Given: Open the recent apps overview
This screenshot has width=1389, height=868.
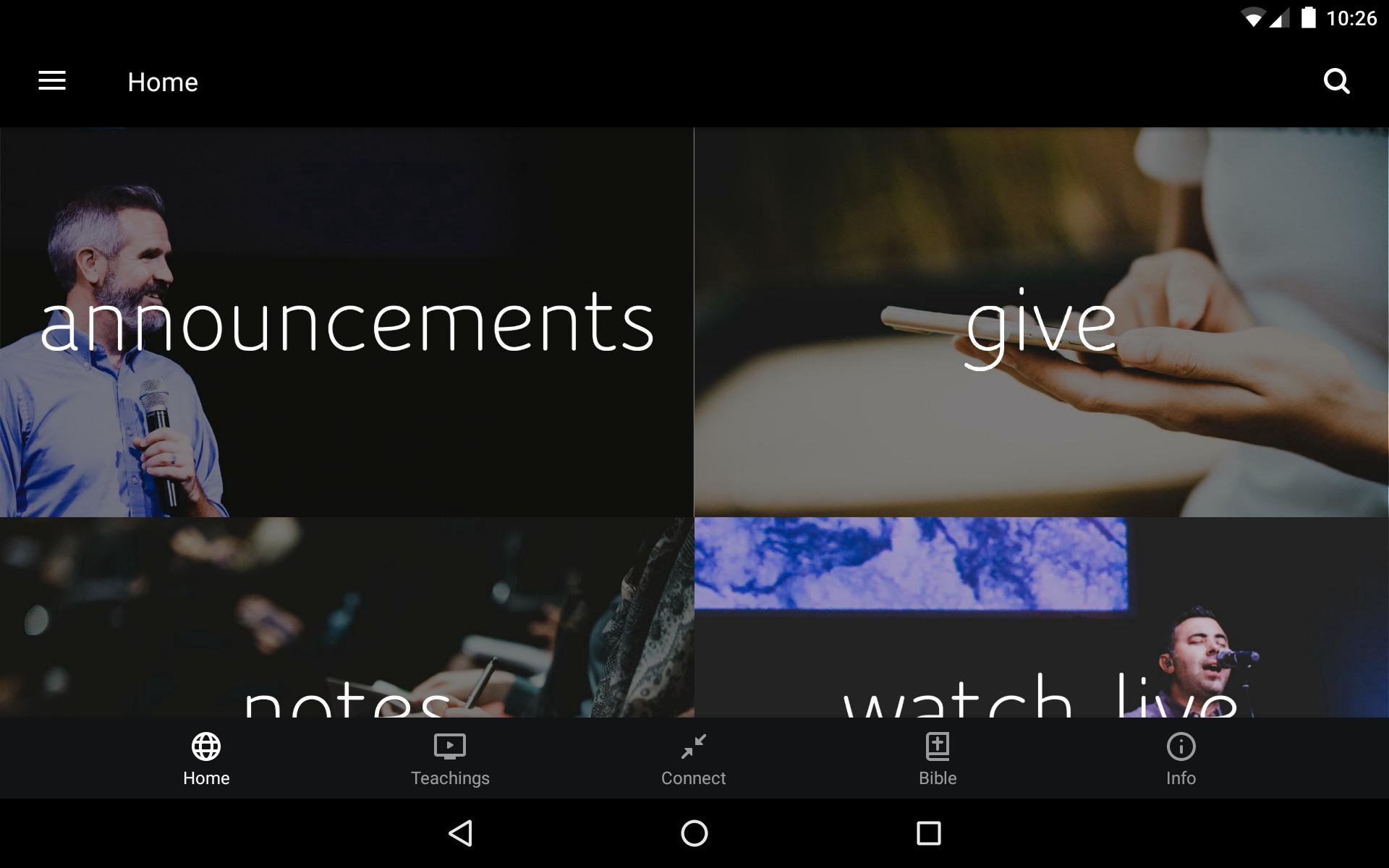Looking at the screenshot, I should 928,833.
